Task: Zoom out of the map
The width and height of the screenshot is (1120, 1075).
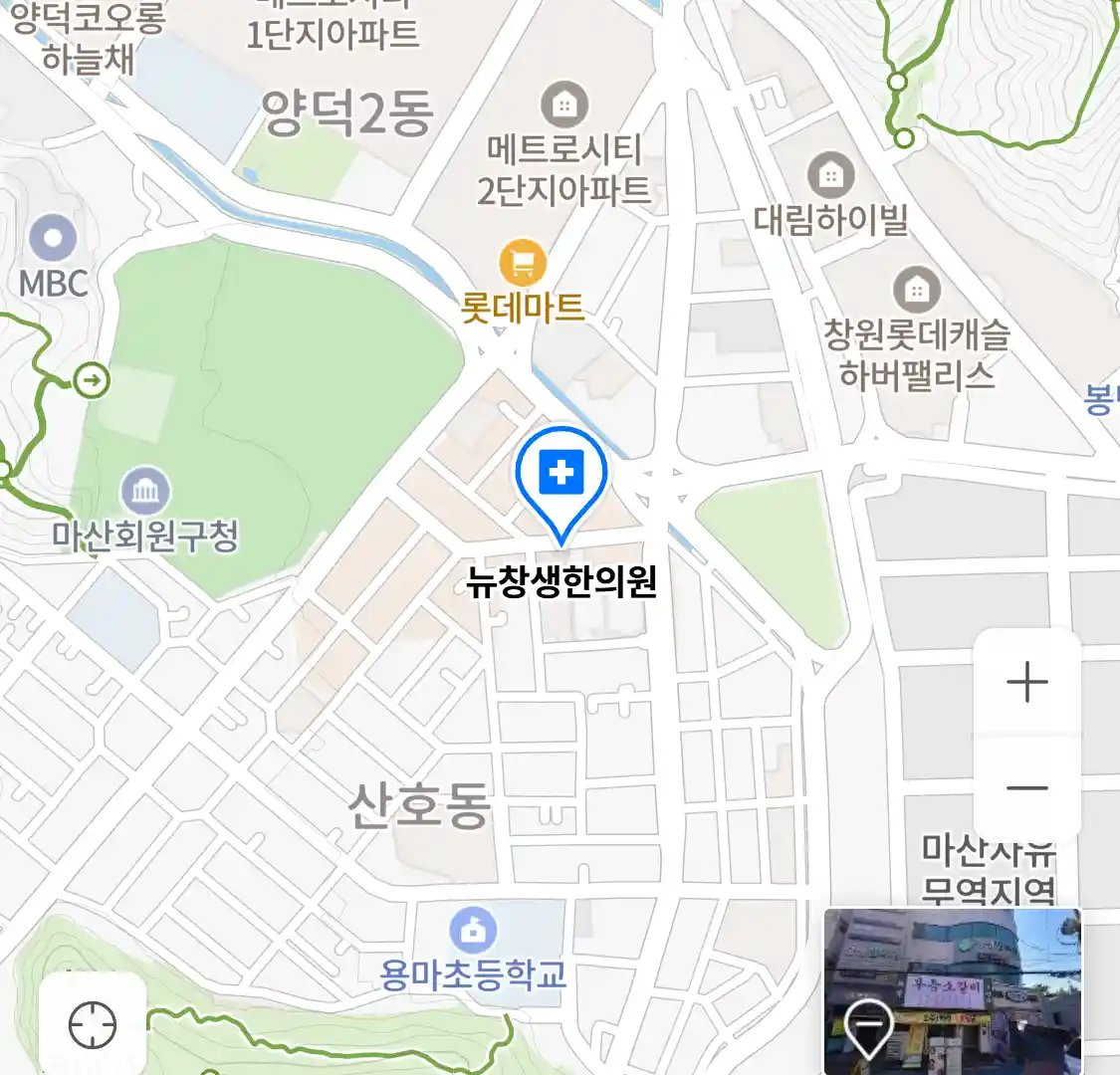Action: [x=1026, y=788]
